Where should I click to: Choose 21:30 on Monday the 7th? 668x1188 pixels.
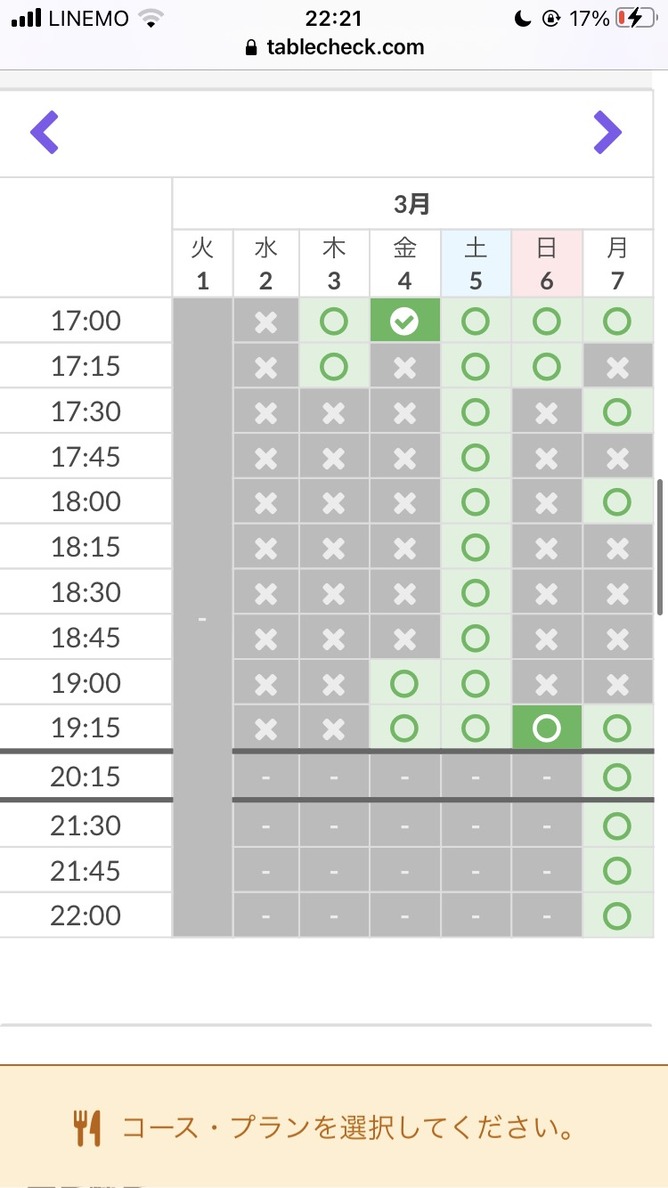617,826
